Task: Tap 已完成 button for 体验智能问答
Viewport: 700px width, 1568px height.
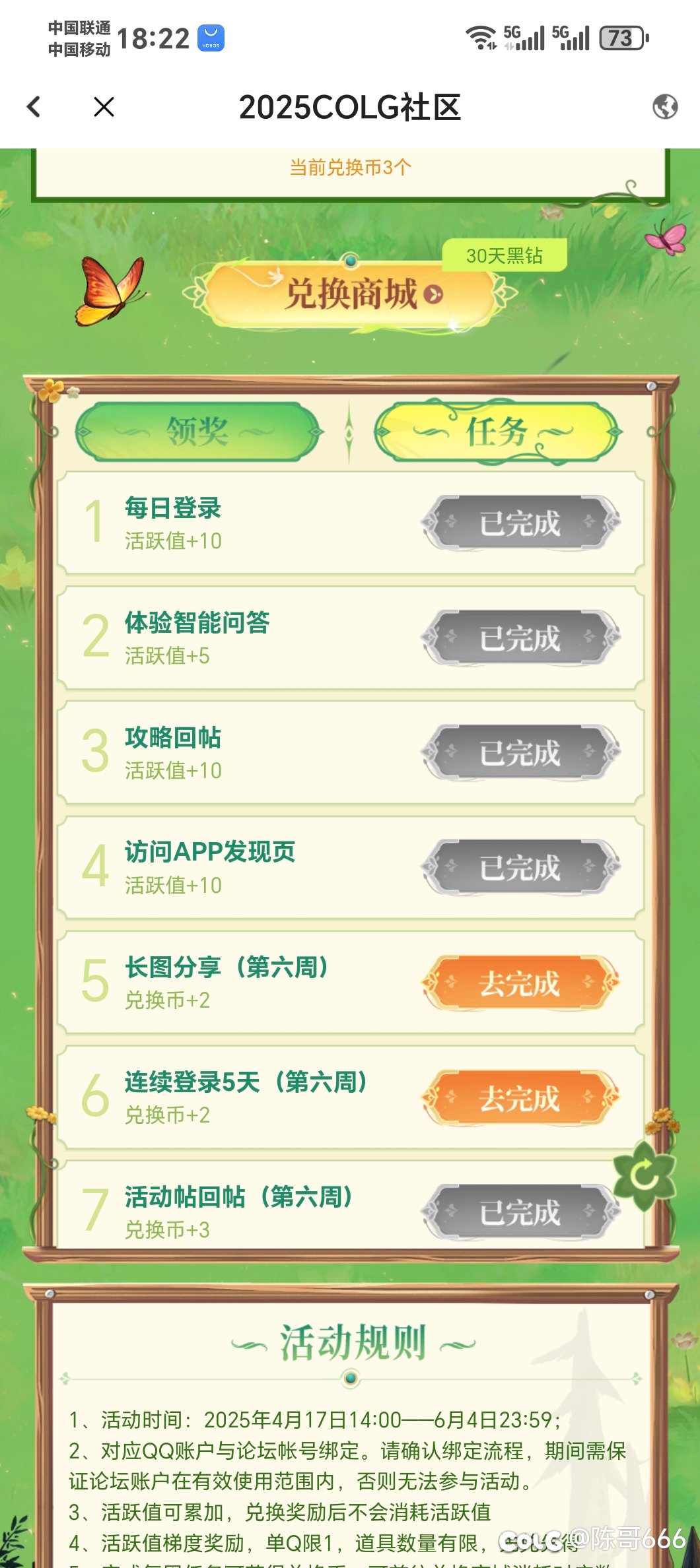Action: point(520,638)
